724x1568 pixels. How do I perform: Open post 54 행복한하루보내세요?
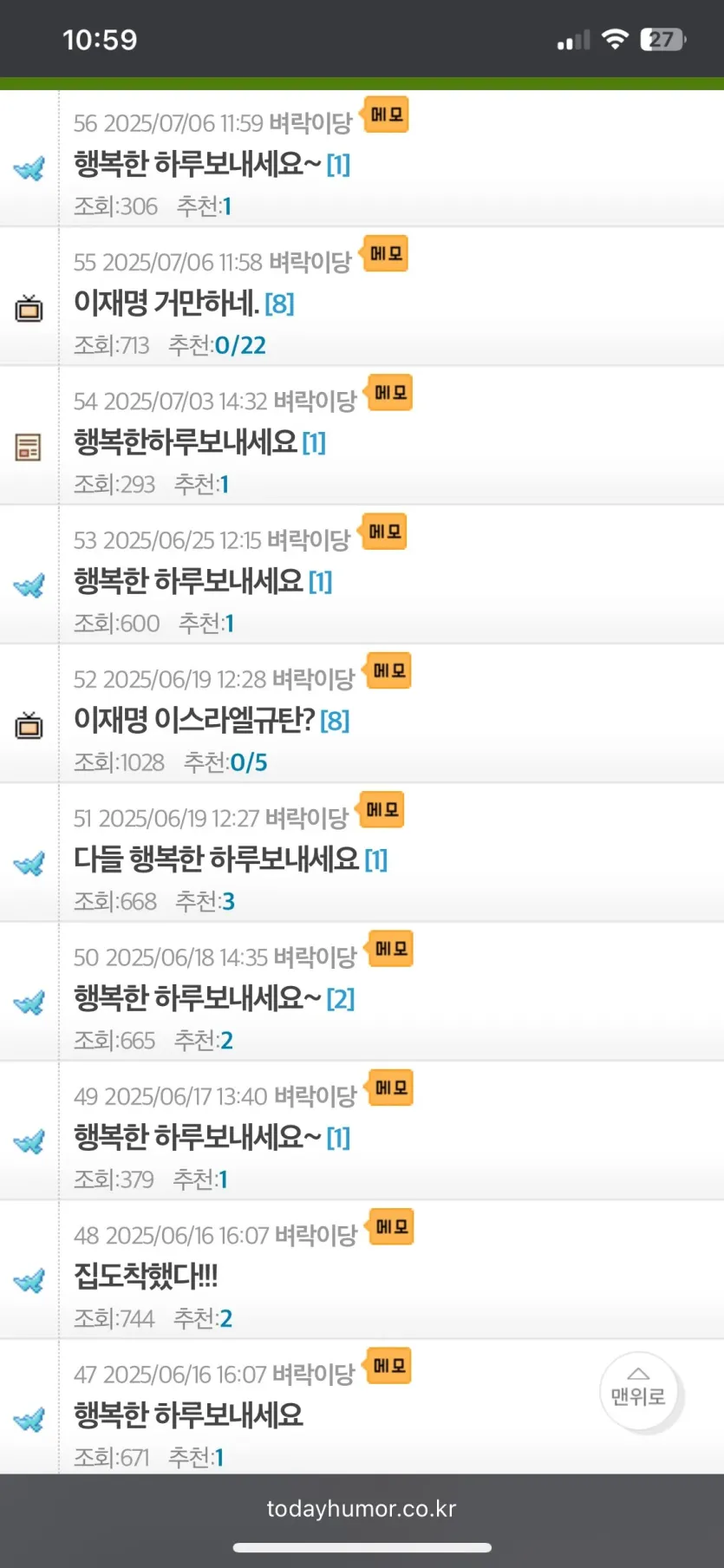(x=185, y=442)
